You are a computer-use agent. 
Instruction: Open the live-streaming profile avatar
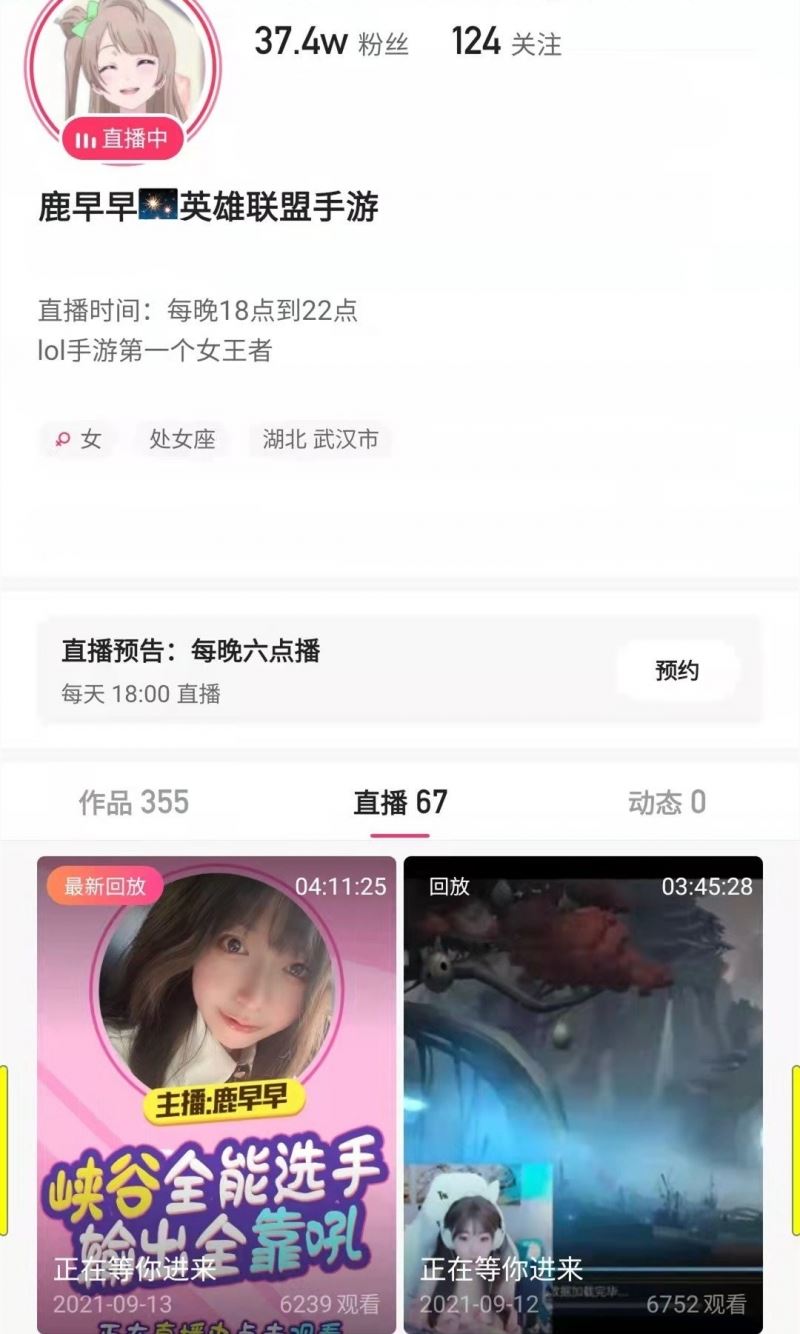[x=123, y=70]
